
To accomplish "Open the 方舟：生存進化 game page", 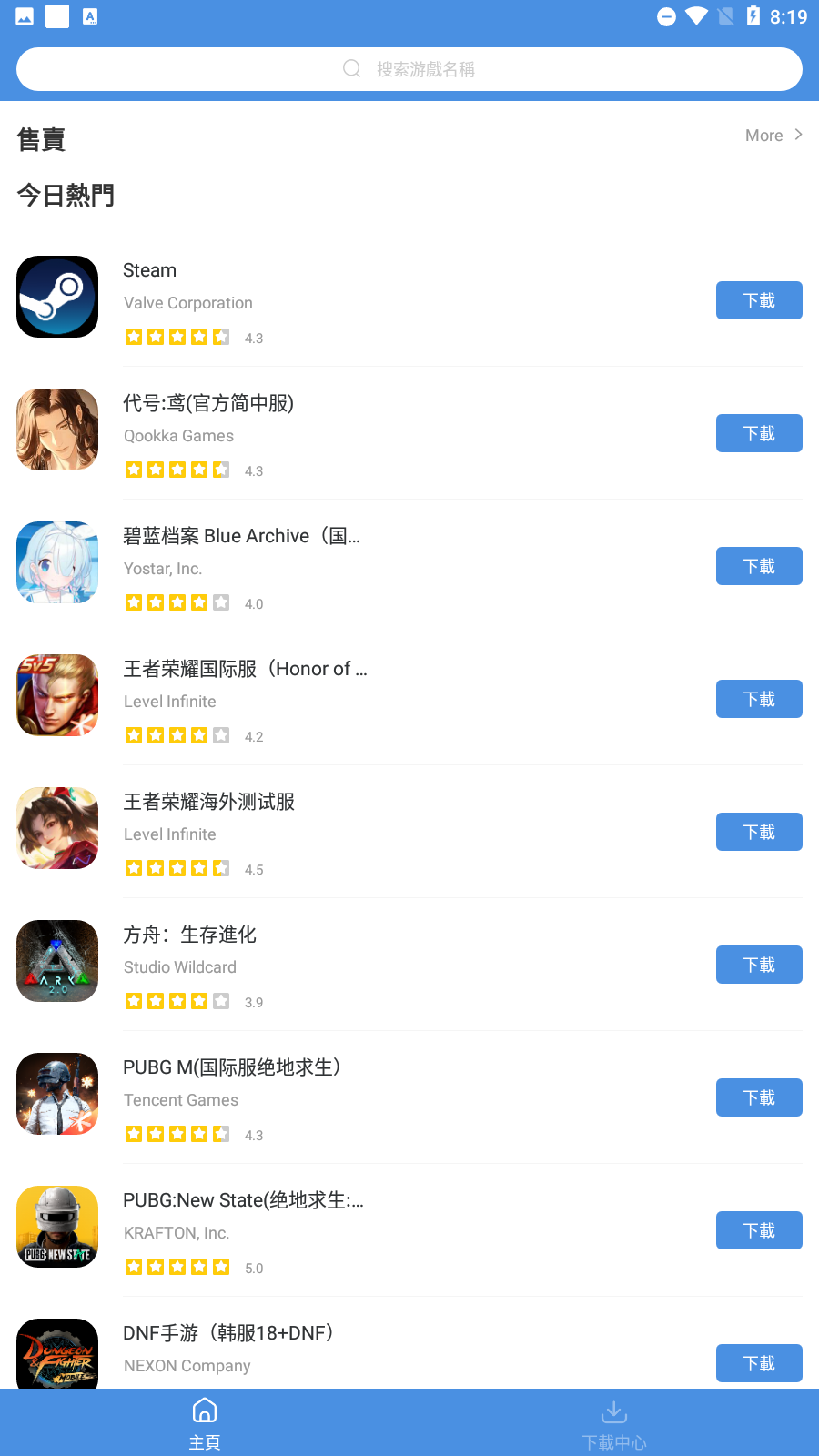I will point(364,965).
